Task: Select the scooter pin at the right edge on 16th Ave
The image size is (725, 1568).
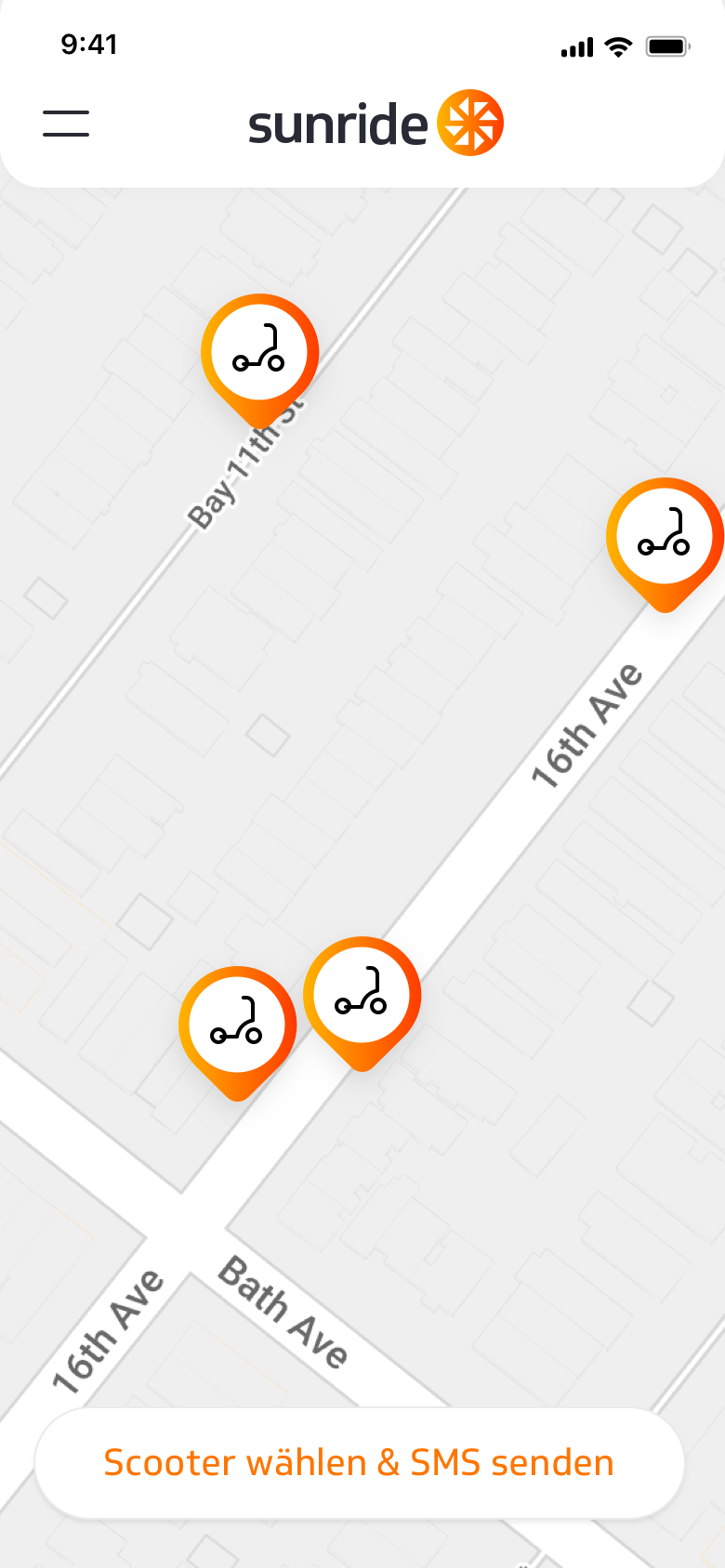Action: click(x=664, y=539)
